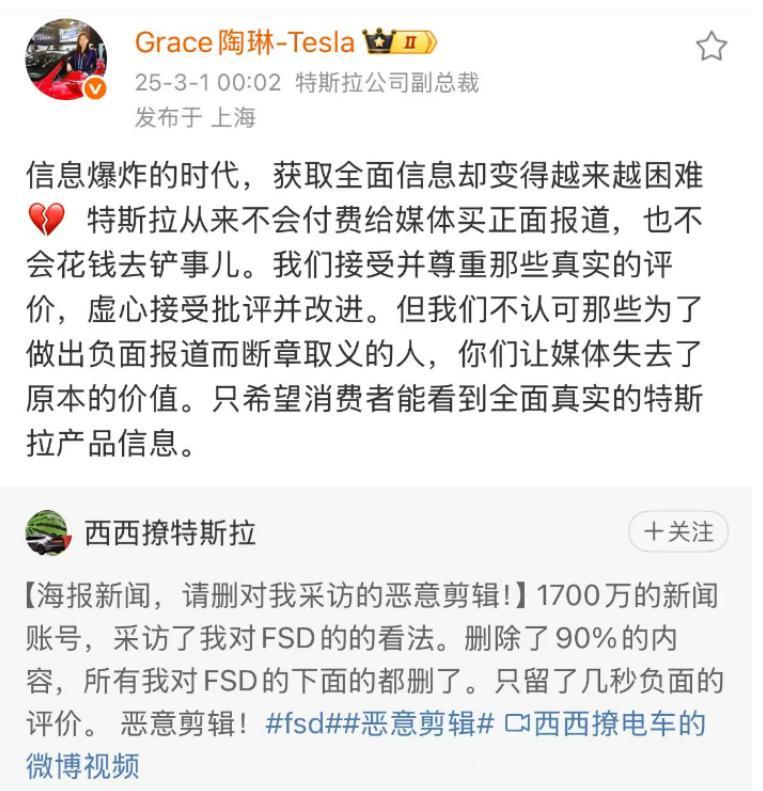
Task: Follow 西西撩特斯拉 via the +关注 button
Action: (x=676, y=530)
